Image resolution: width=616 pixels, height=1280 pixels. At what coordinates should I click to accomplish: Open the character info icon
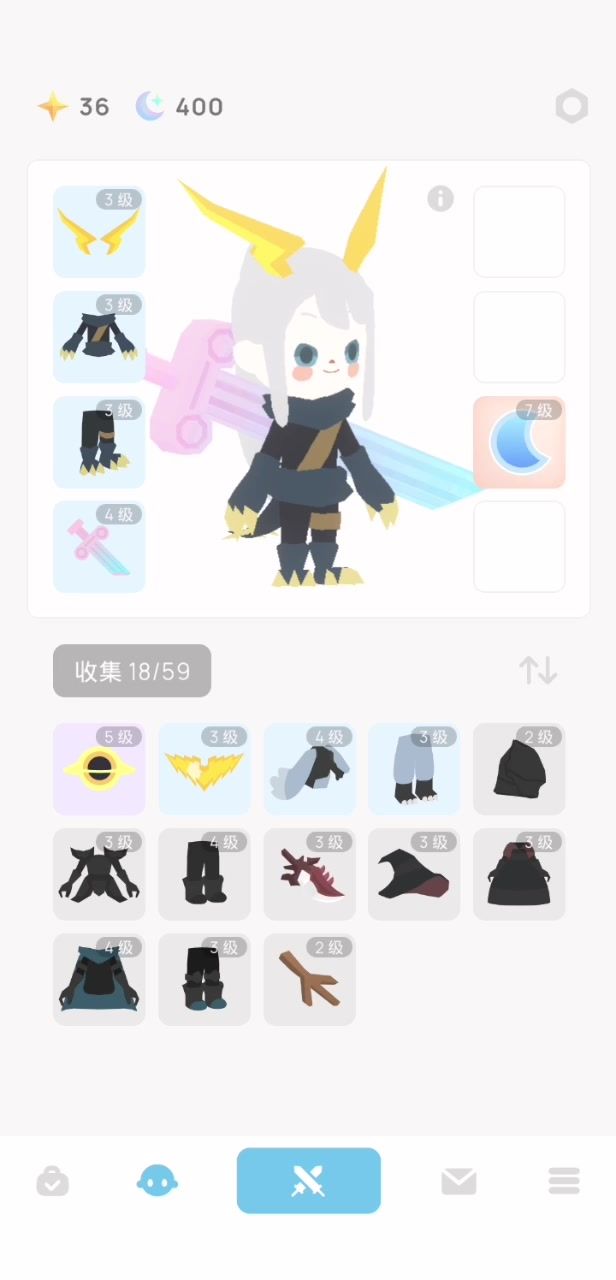[x=440, y=198]
